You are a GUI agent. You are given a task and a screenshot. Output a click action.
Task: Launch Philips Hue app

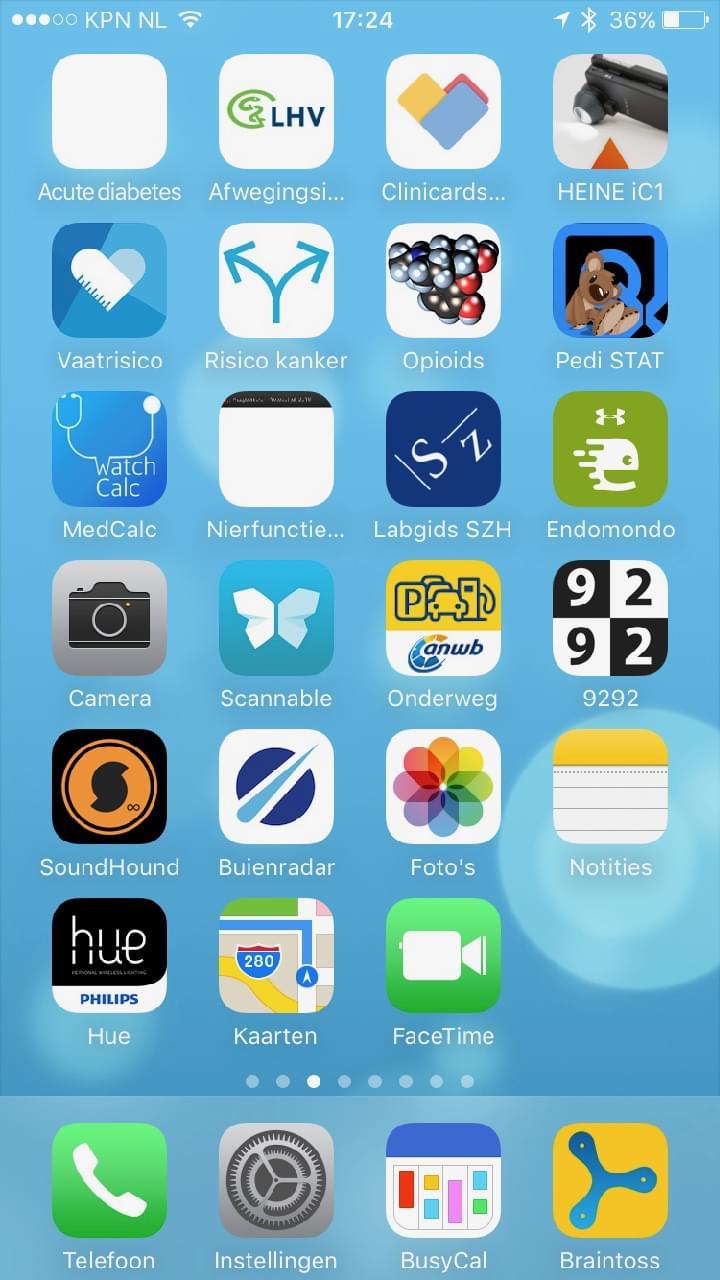click(x=109, y=957)
